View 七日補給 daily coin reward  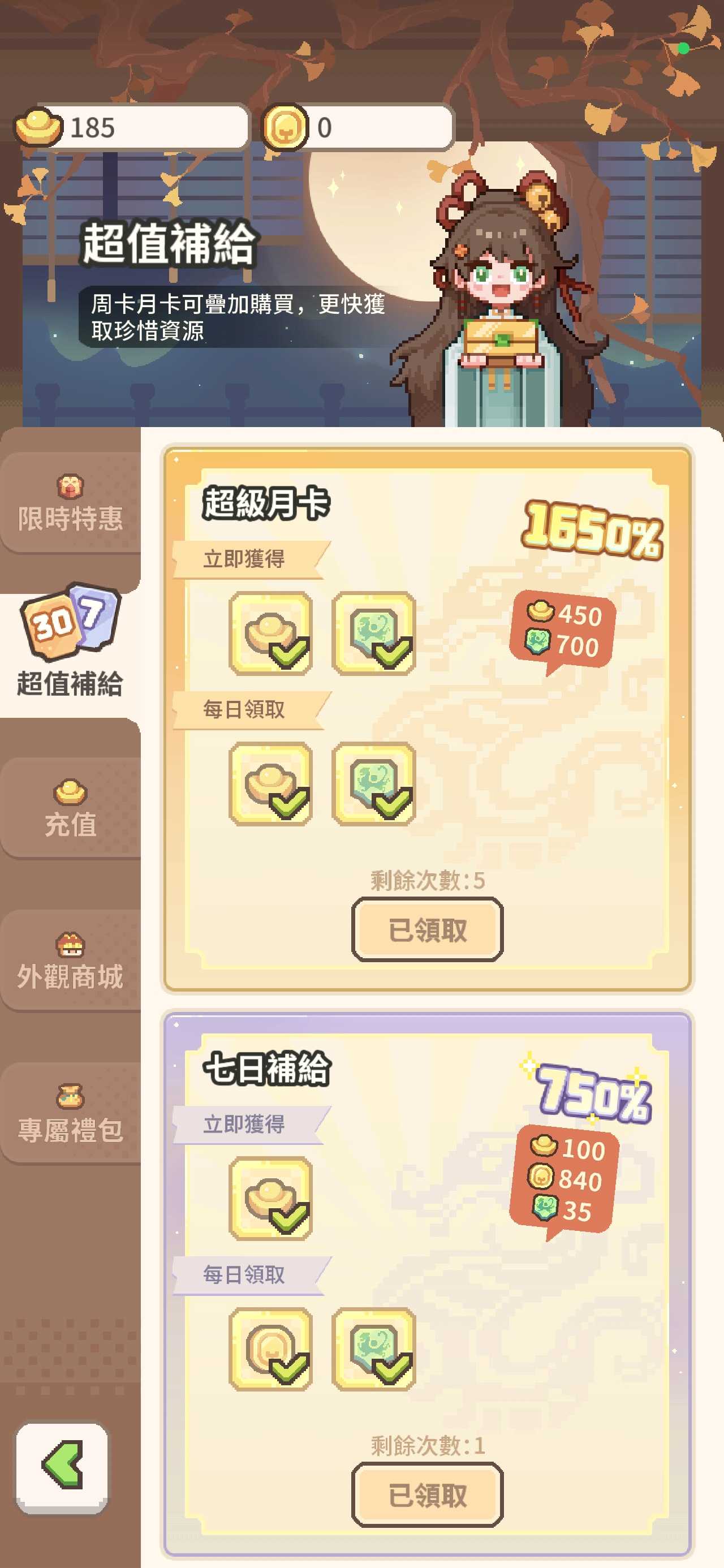pyautogui.click(x=271, y=1349)
